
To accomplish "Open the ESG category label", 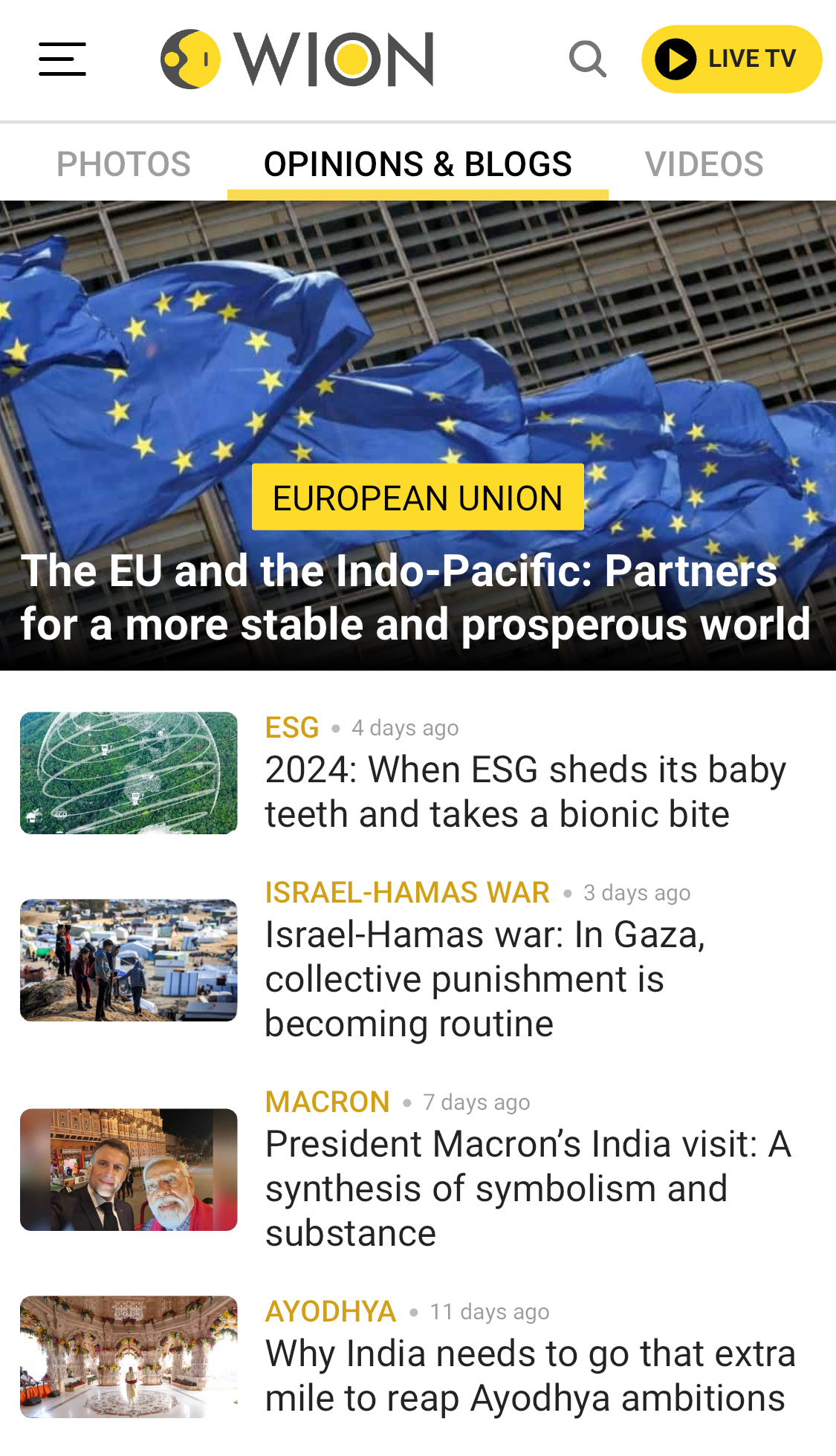I will tap(292, 728).
